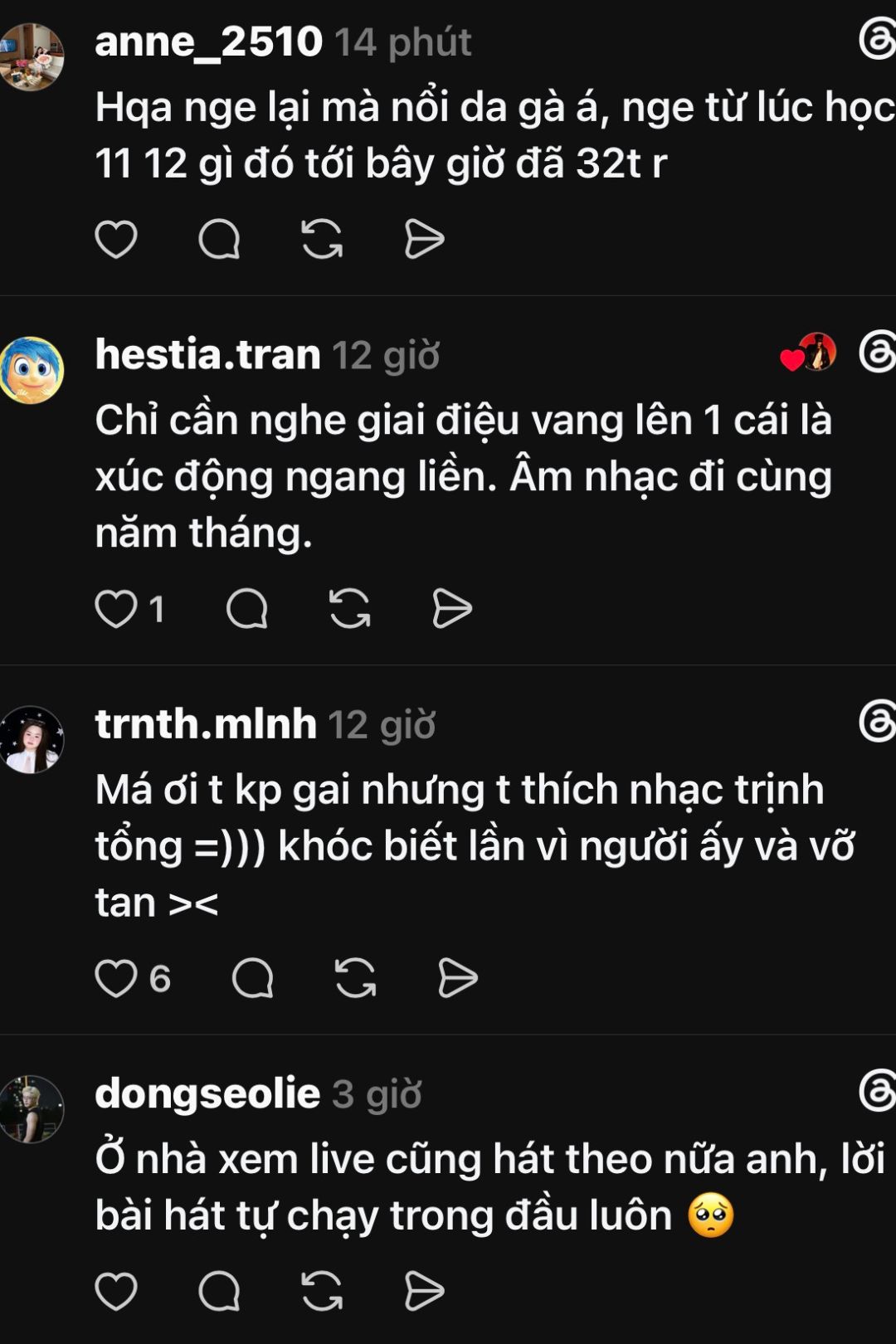This screenshot has height=1344, width=896.
Task: Reply to dongseolie's comment
Action: point(219,1292)
